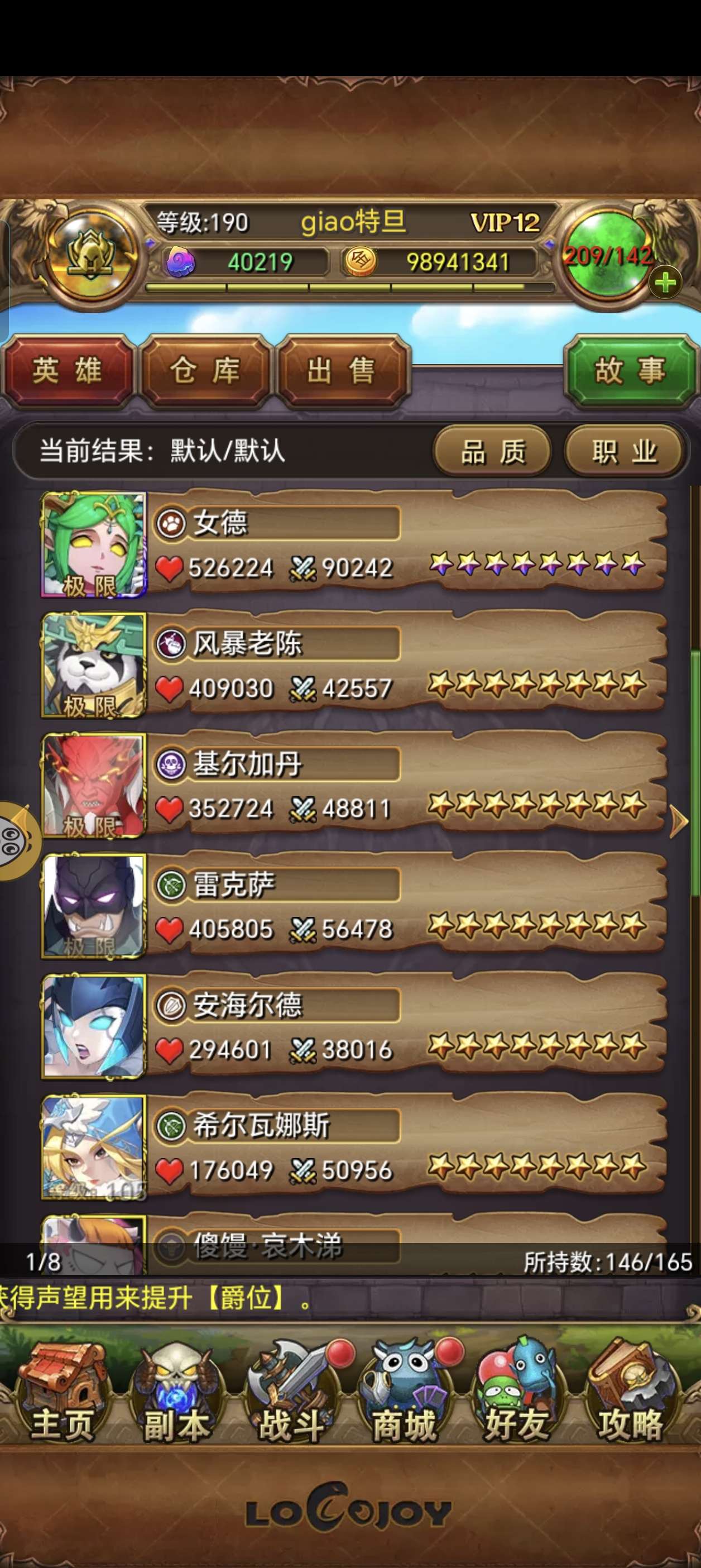Go to next page with right arrow

click(x=678, y=822)
